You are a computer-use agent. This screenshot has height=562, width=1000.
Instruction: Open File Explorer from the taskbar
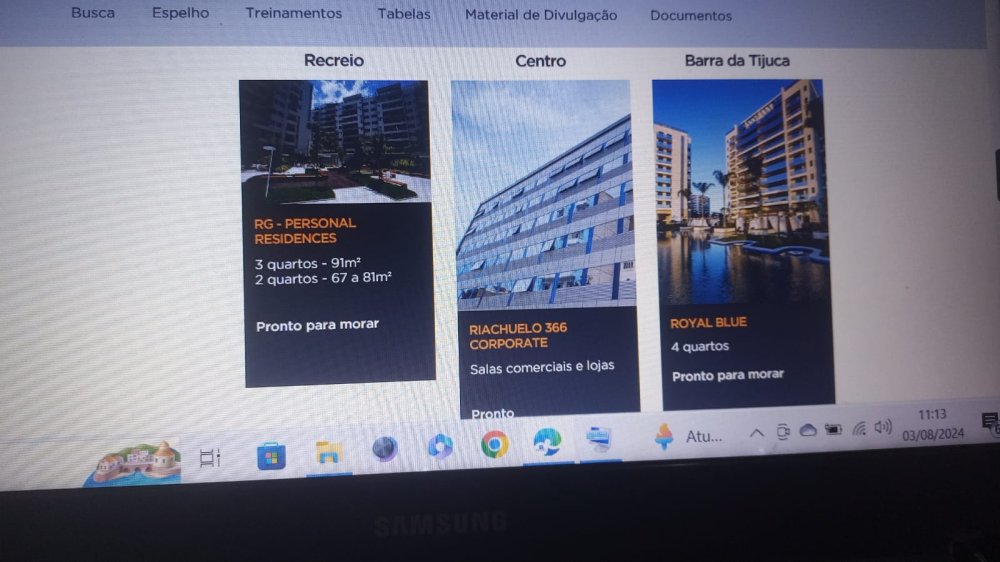(329, 452)
